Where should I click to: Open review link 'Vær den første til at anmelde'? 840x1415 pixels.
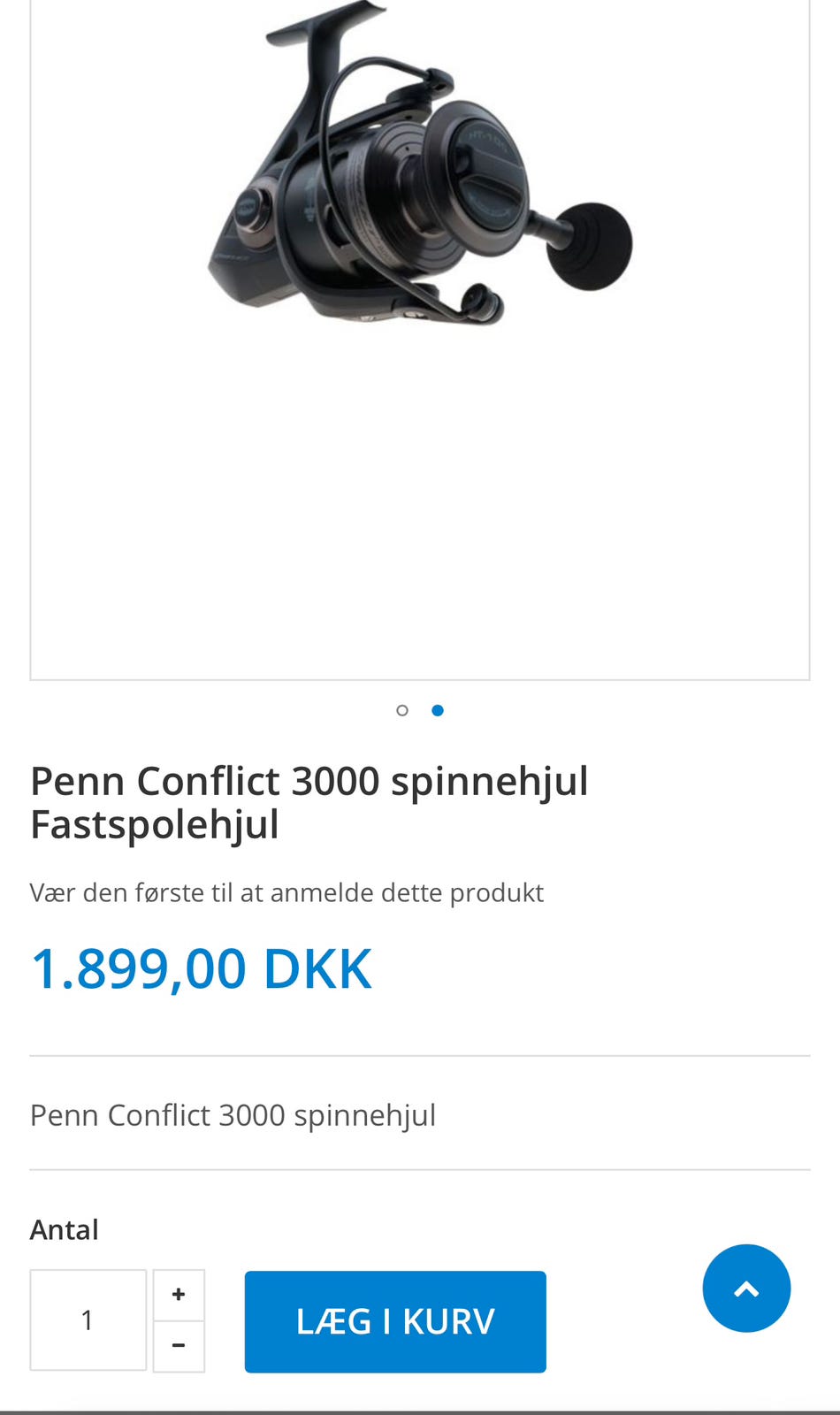[286, 893]
